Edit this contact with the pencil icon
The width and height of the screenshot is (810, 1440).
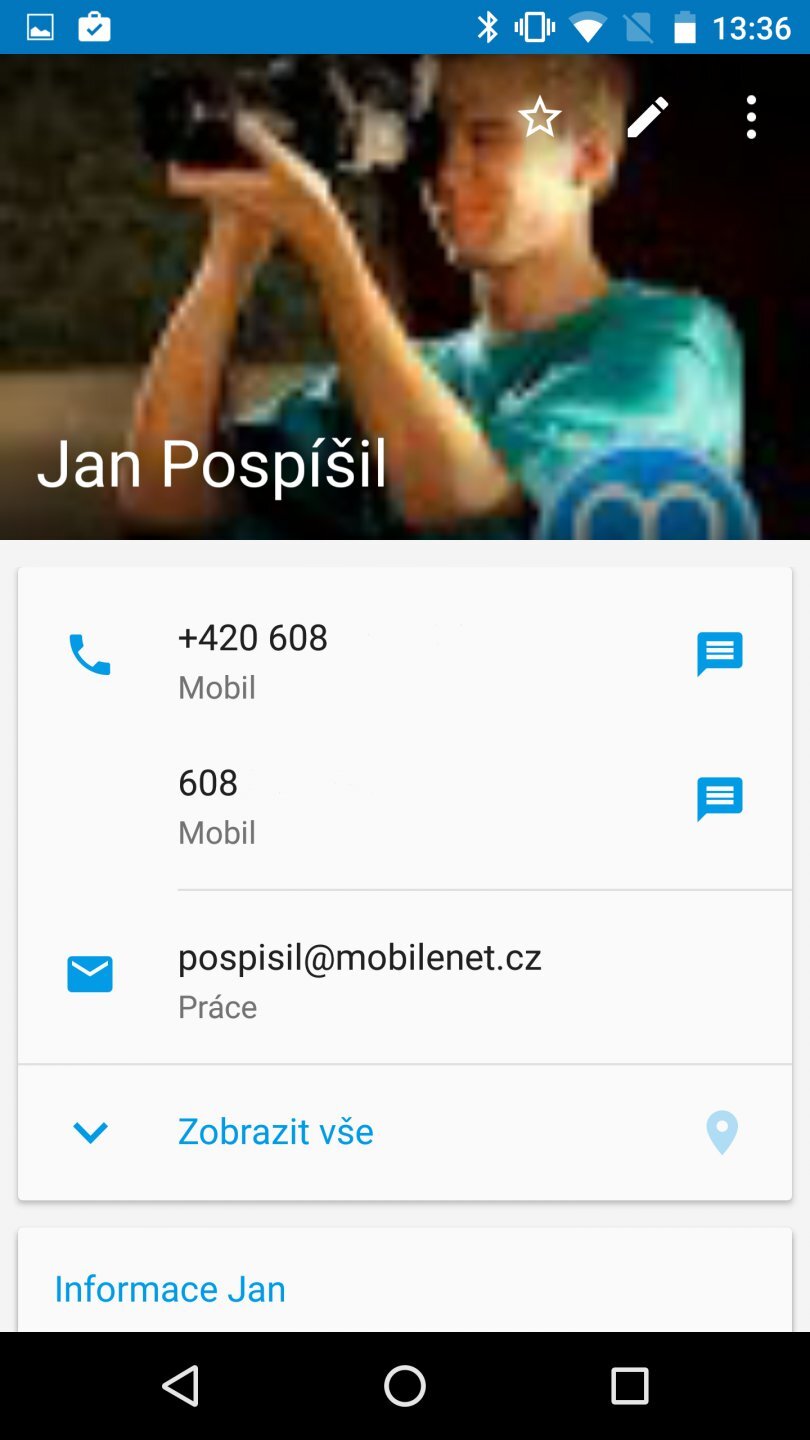(x=647, y=118)
